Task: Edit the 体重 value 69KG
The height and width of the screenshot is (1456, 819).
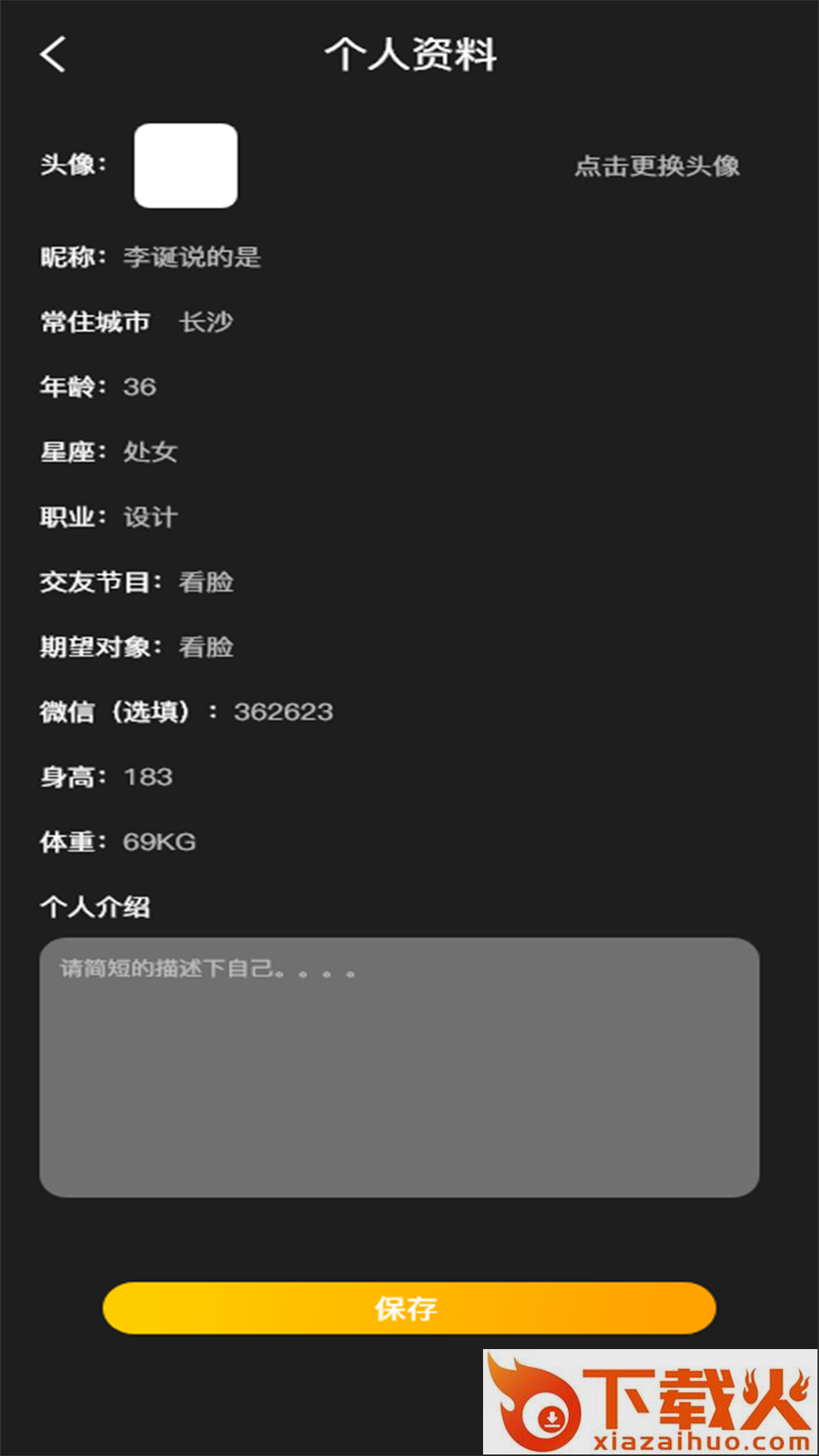Action: click(x=159, y=842)
